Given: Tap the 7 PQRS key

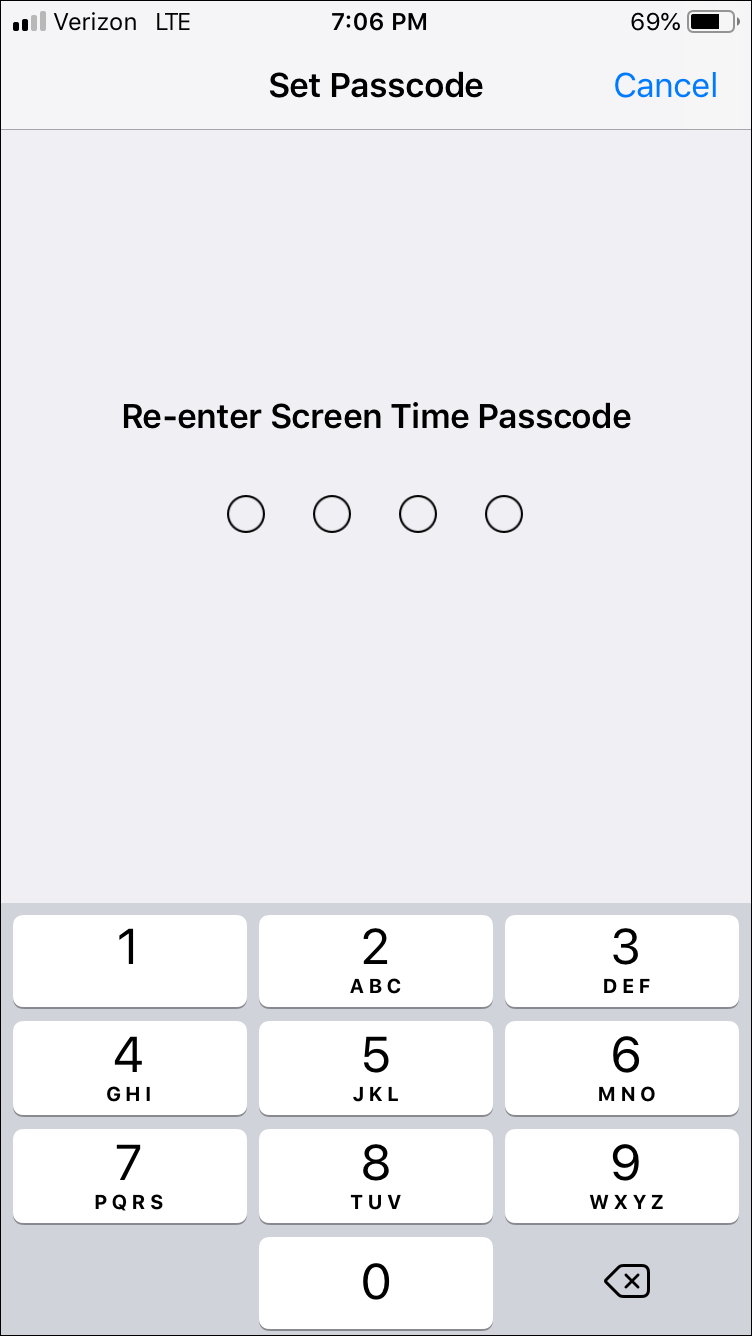Looking at the screenshot, I should pos(129,1176).
